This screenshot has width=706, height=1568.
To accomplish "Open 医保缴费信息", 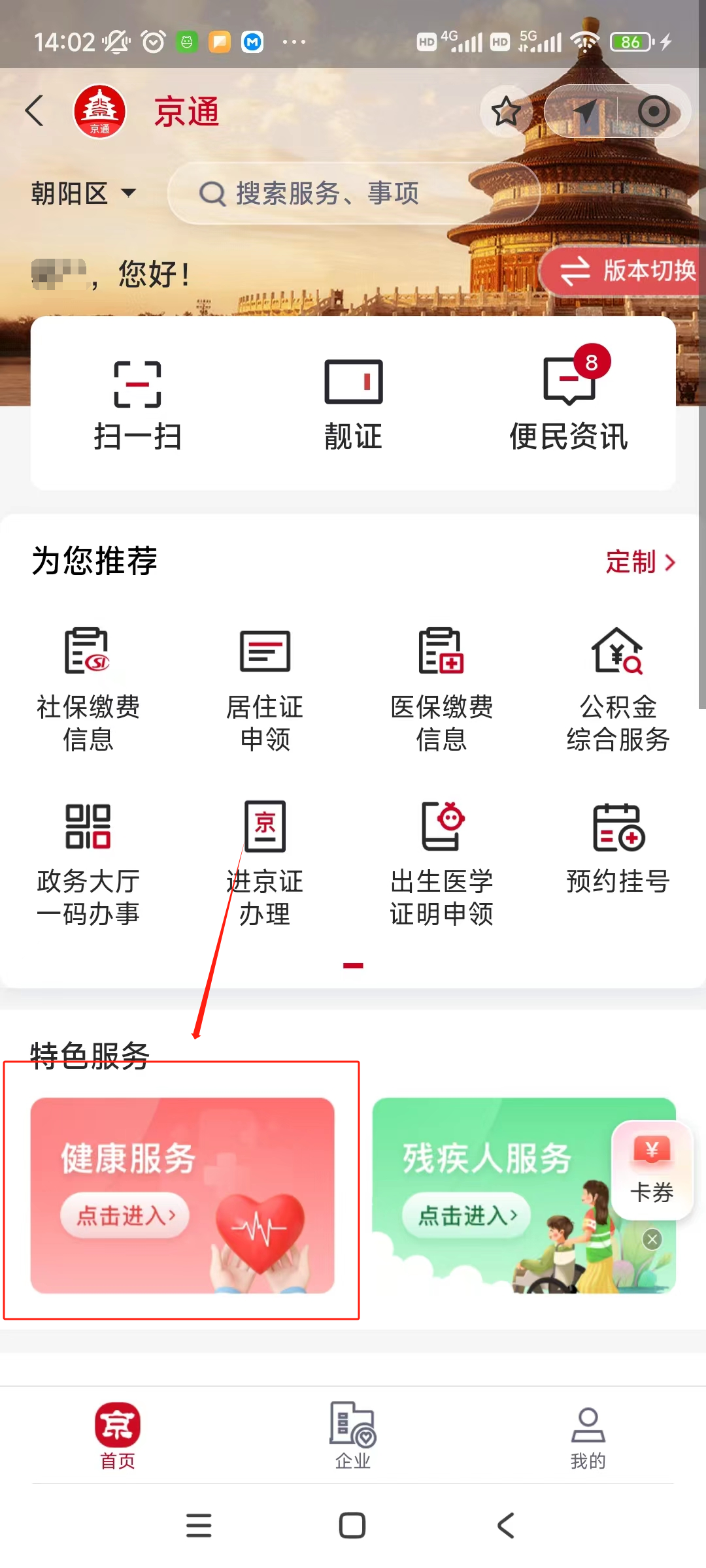I will 441,689.
